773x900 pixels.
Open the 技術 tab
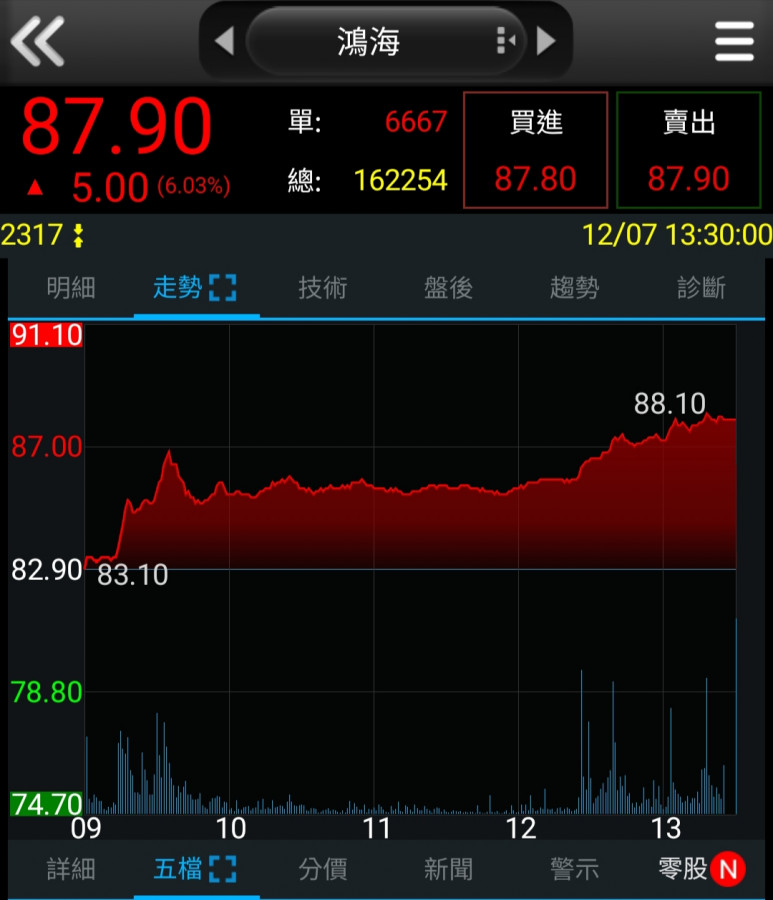pos(322,289)
